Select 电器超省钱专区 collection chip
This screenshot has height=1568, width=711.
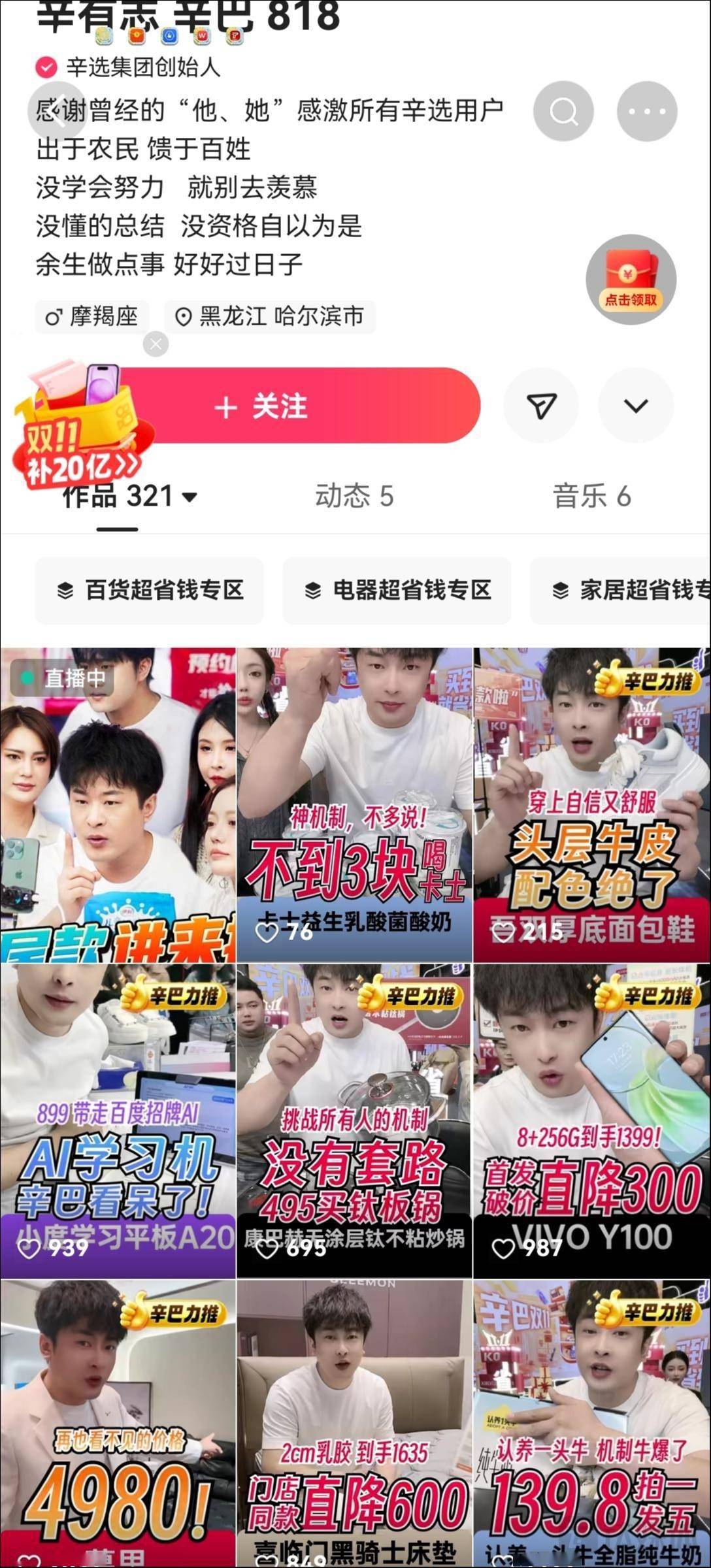tap(397, 591)
